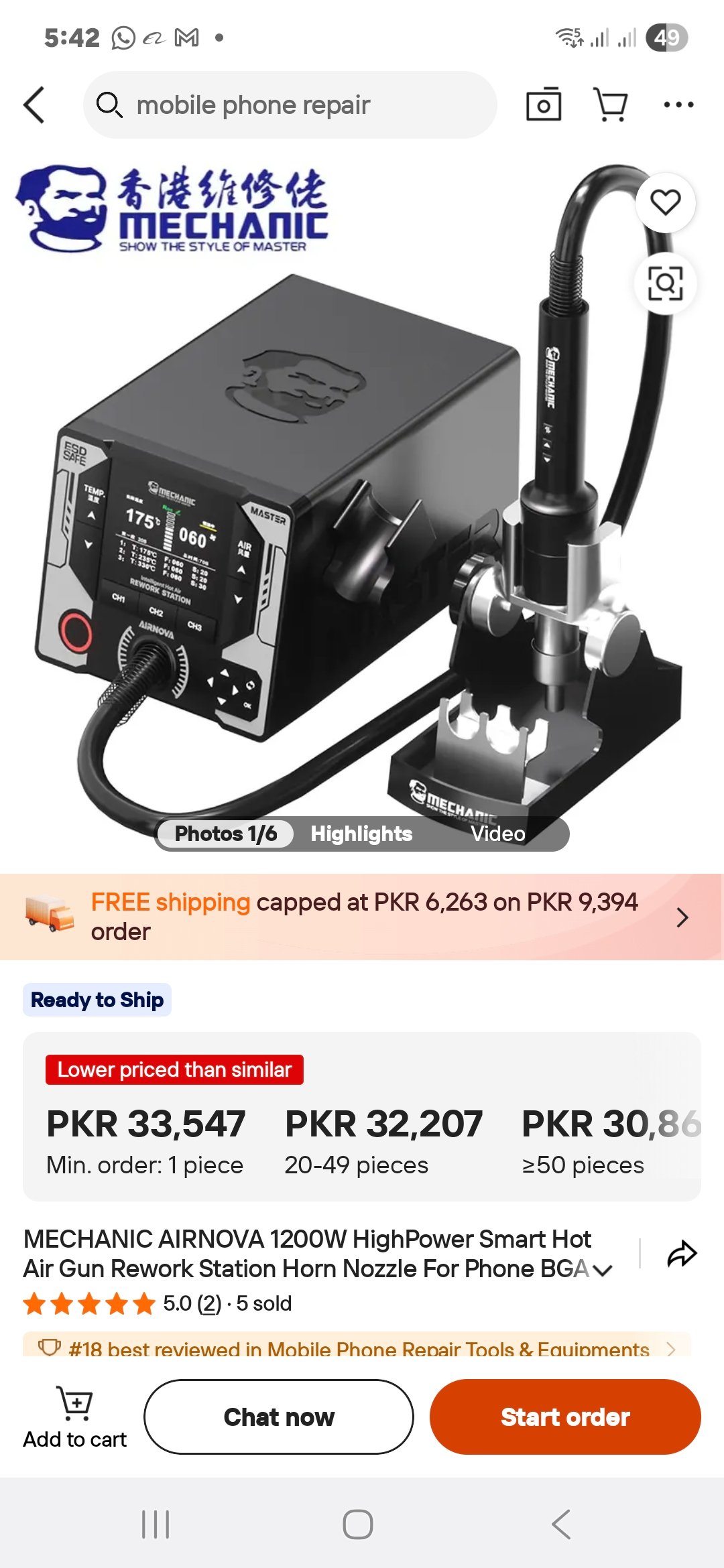Image resolution: width=724 pixels, height=1568 pixels.
Task: Find similar products with the scan icon
Action: pyautogui.click(x=665, y=283)
